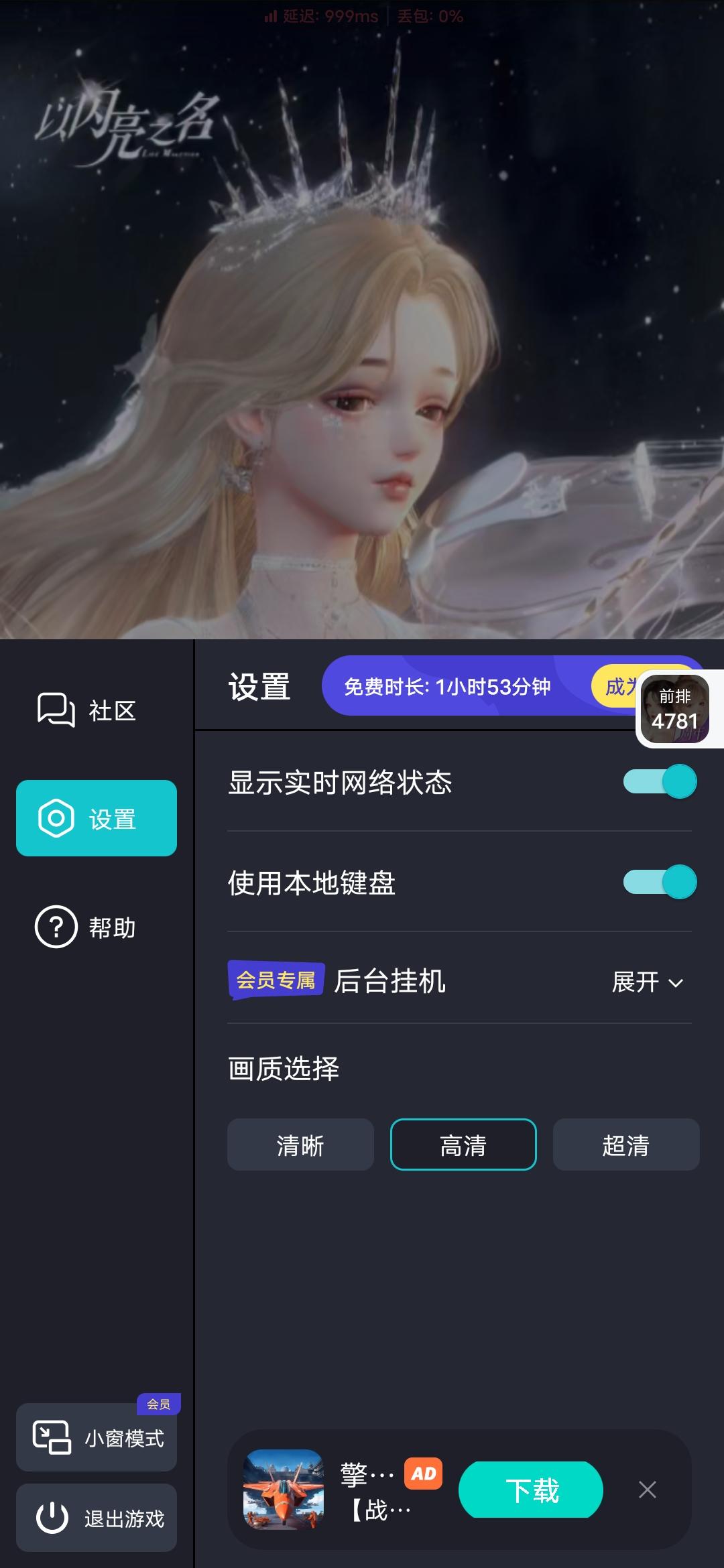This screenshot has width=724, height=1568.
Task: Click the 会员专属 badge next to 后台挂机
Action: click(x=277, y=982)
